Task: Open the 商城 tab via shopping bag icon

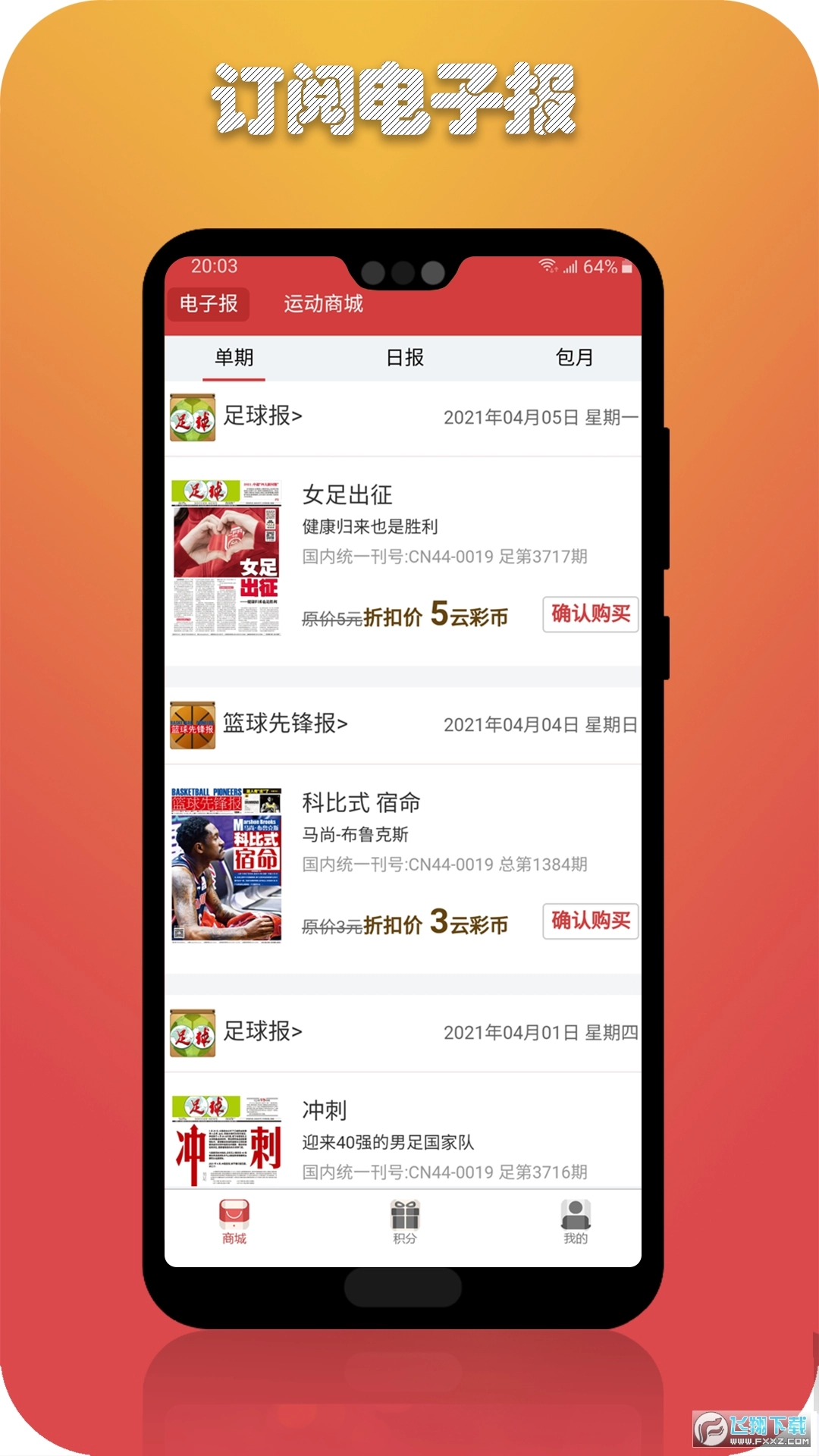Action: tap(233, 1213)
